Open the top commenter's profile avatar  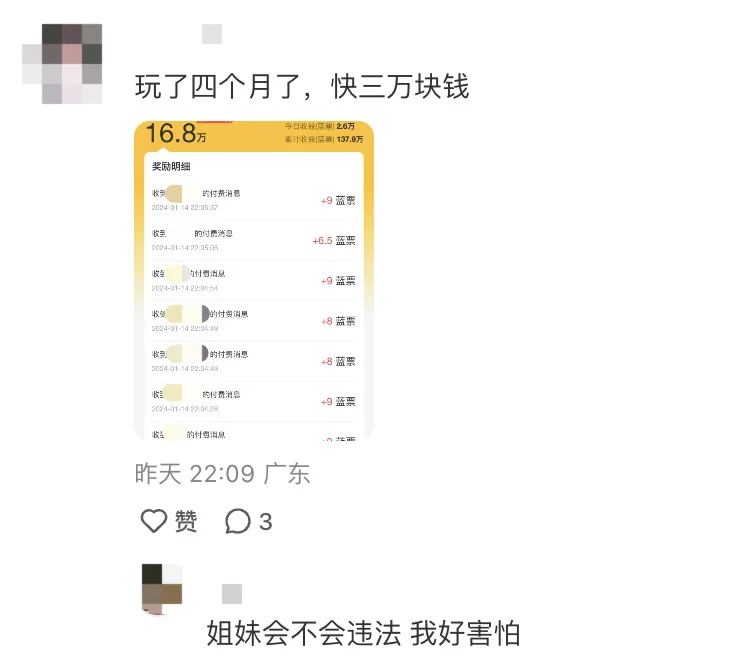pos(62,64)
